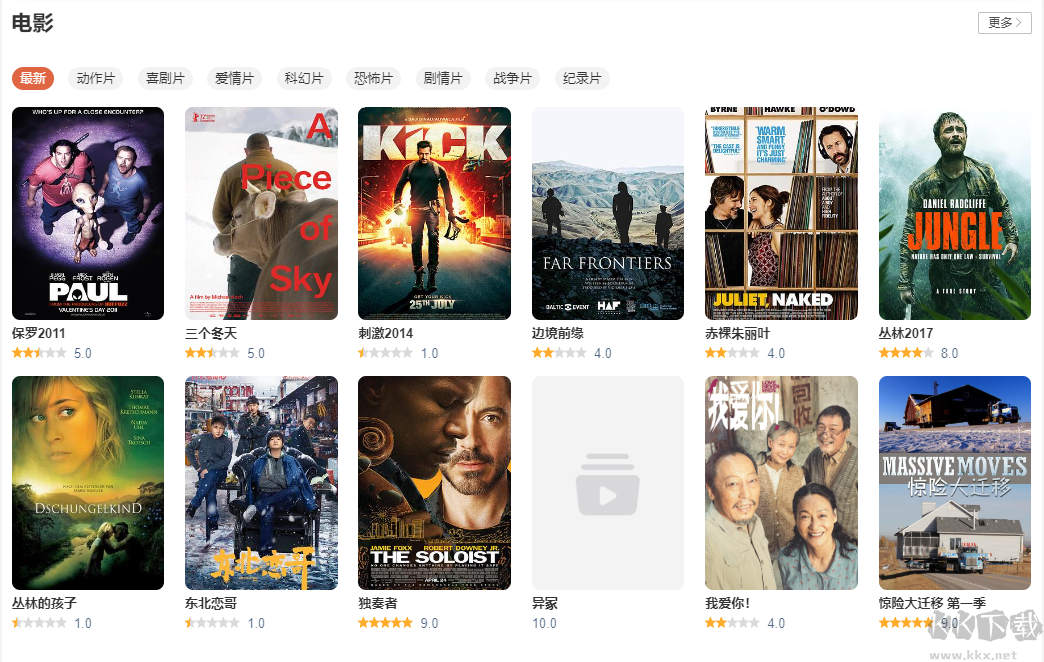The image size is (1044, 662).
Task: Open the 三个冬天 movie poster
Action: tap(261, 213)
